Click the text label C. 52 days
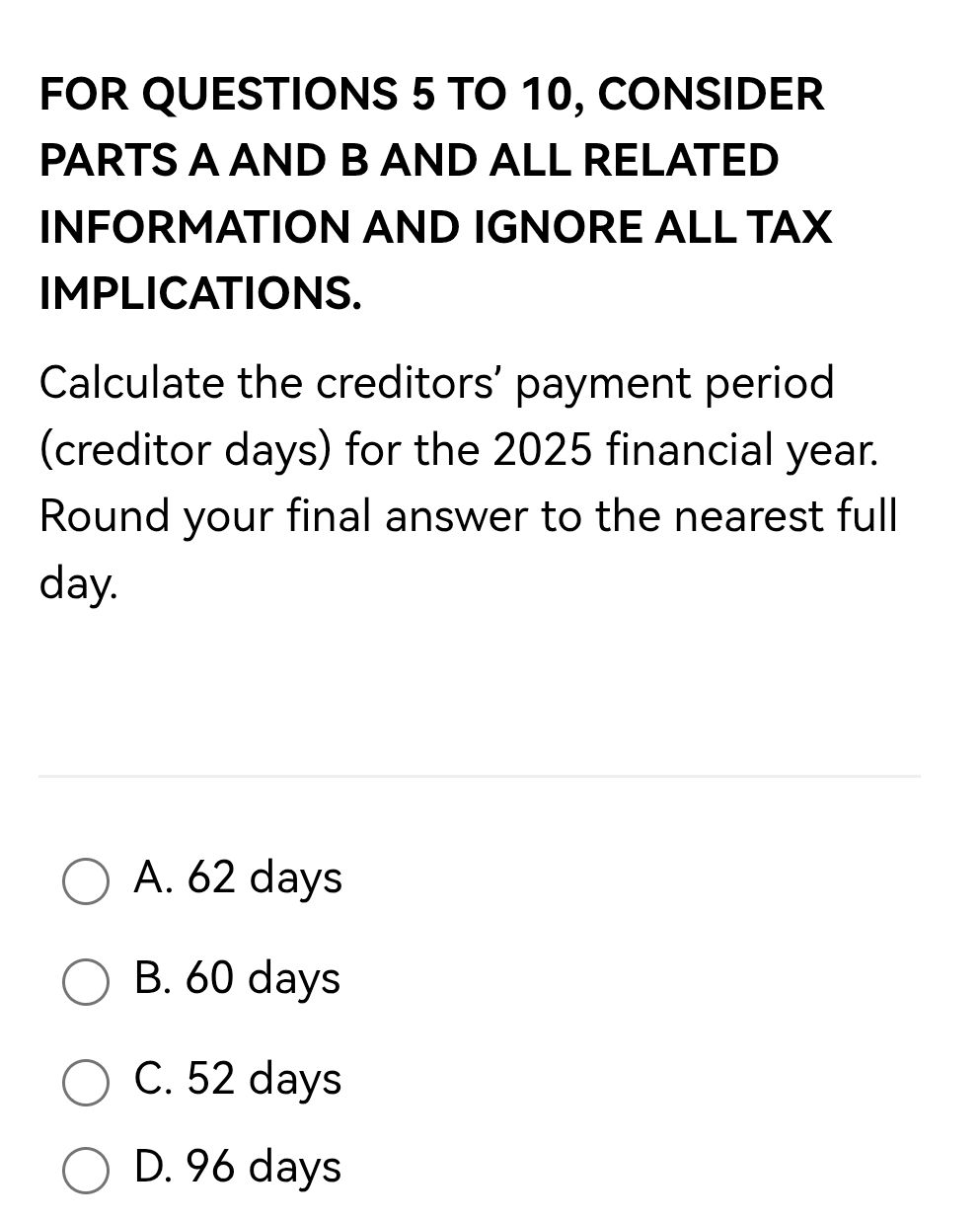 coord(237,1079)
